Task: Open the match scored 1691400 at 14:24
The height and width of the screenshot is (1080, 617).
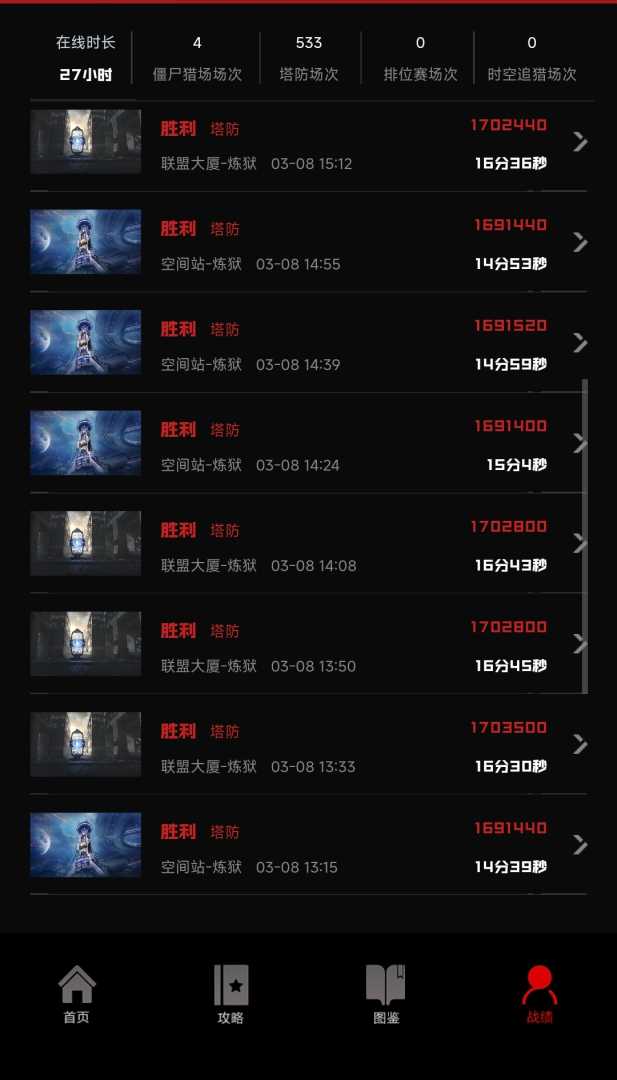Action: click(308, 444)
